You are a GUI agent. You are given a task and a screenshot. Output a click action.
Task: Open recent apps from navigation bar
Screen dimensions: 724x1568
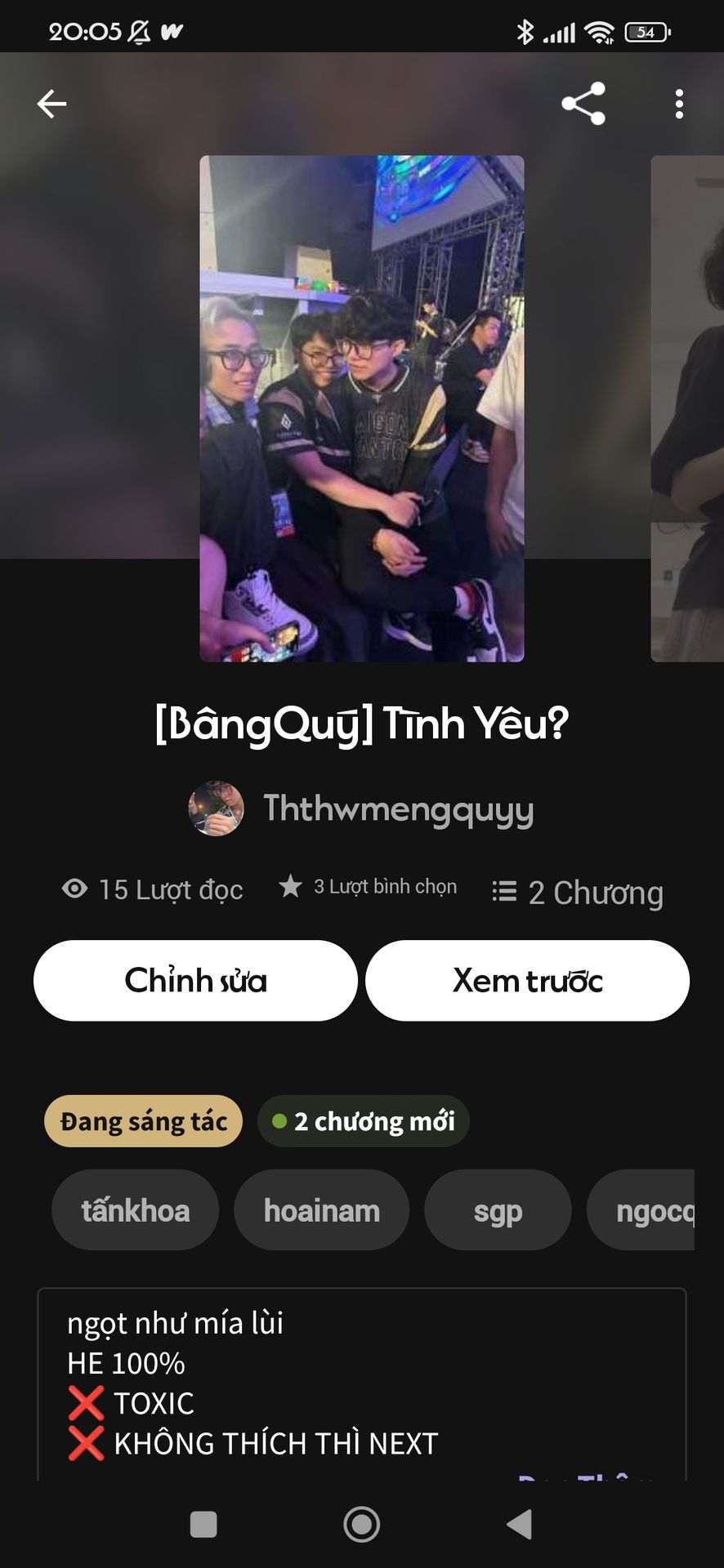tap(203, 1524)
